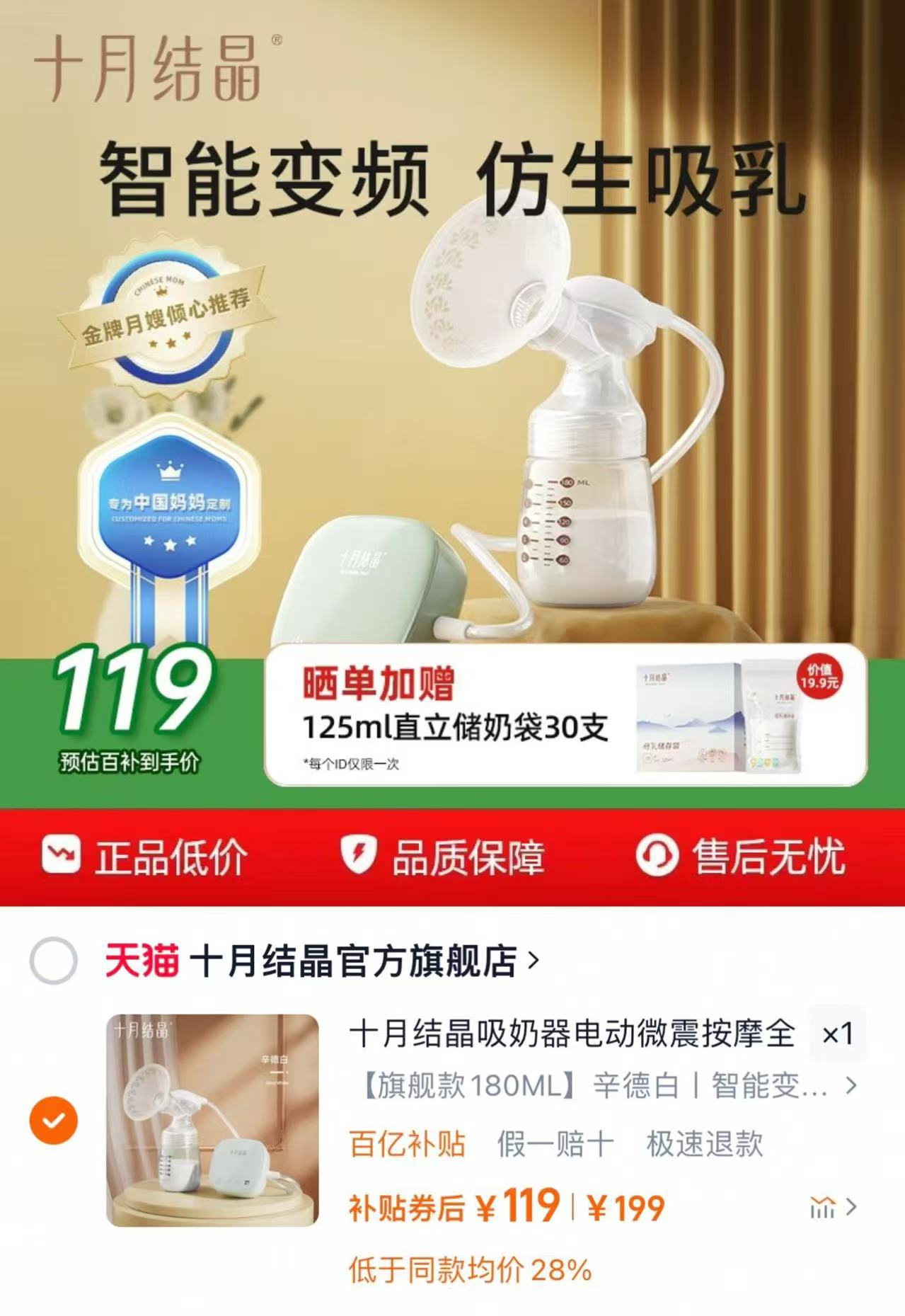This screenshot has width=905, height=1316.
Task: Click the 正品低价 price tag icon
Action: 63,854
